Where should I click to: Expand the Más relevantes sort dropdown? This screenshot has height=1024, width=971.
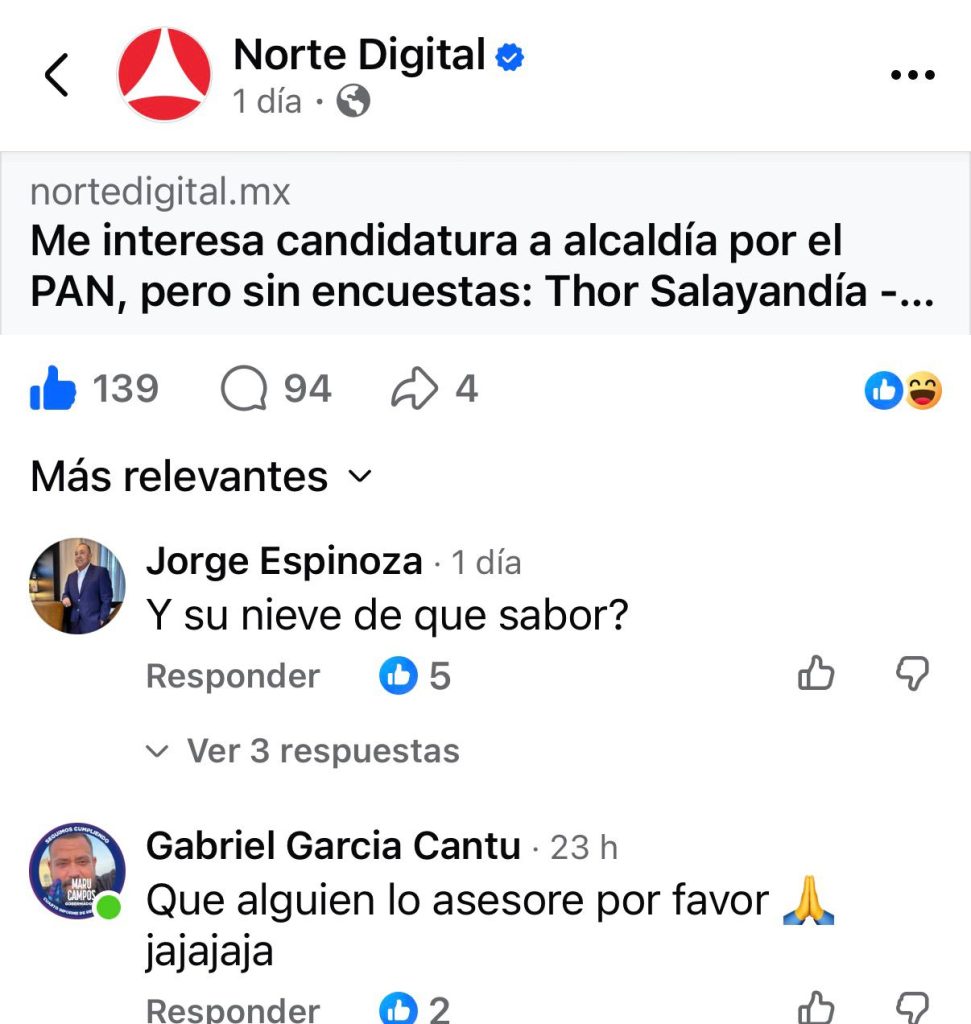(201, 477)
